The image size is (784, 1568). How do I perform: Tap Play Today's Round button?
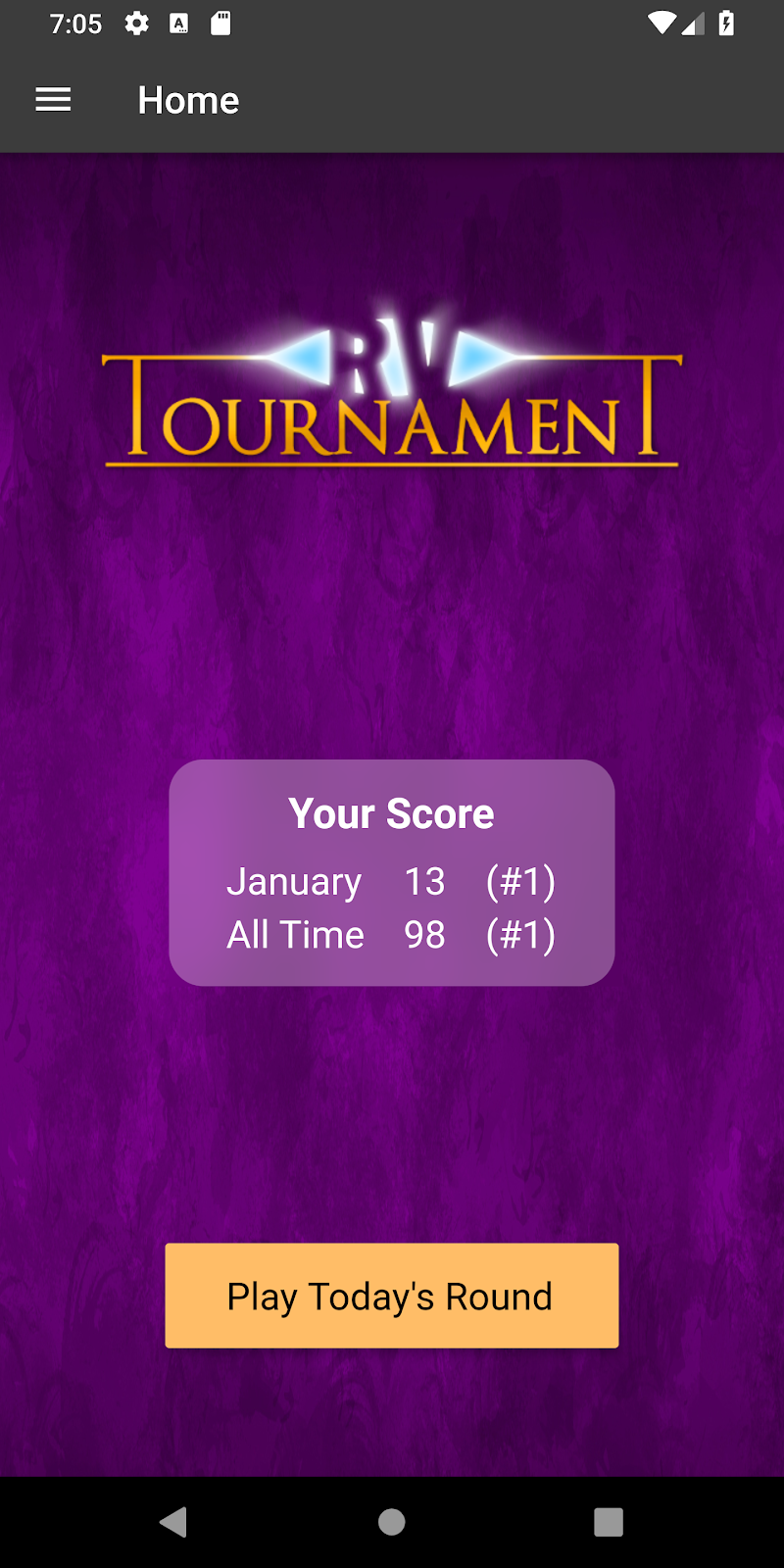click(391, 1296)
